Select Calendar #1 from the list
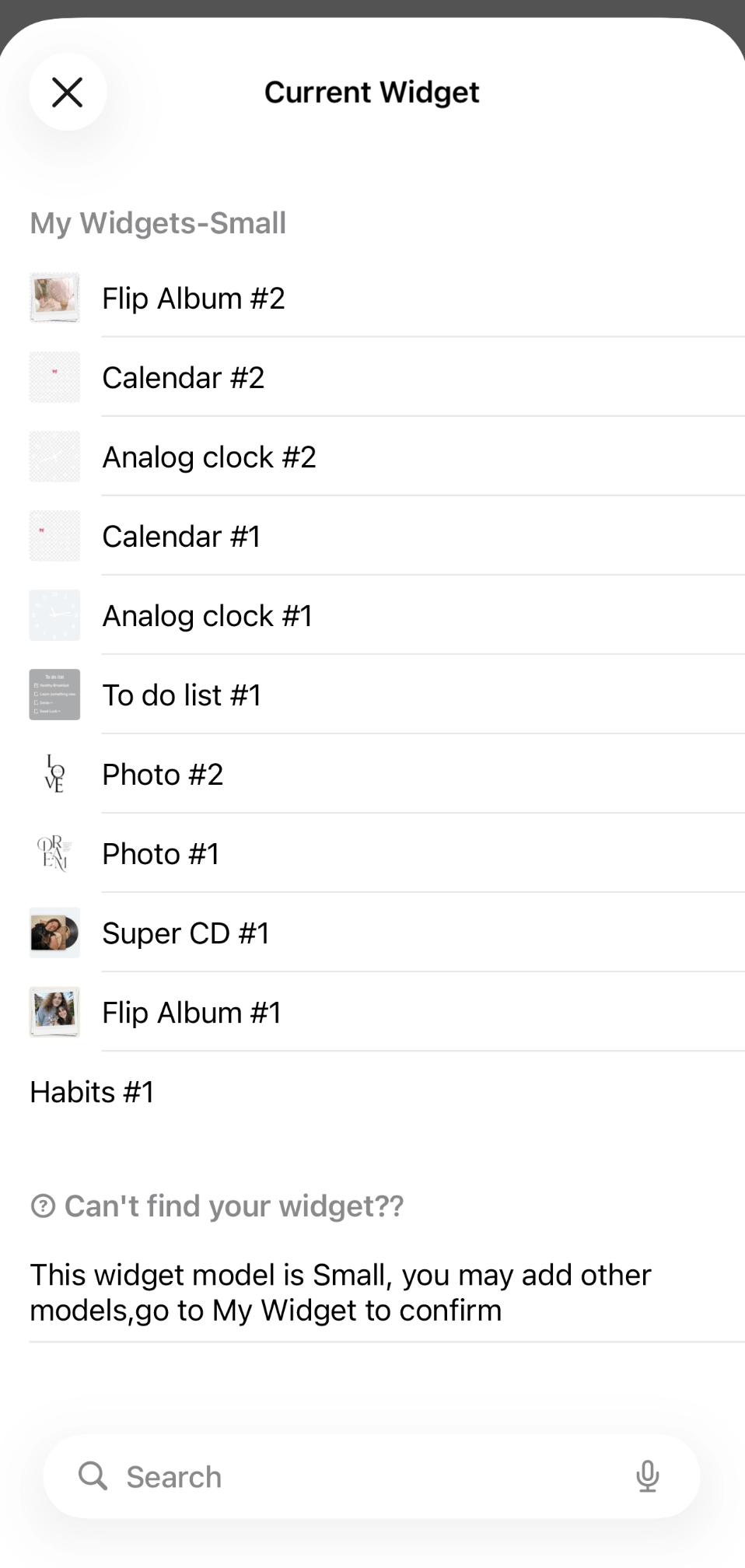Image resolution: width=745 pixels, height=1568 pixels. 372,537
